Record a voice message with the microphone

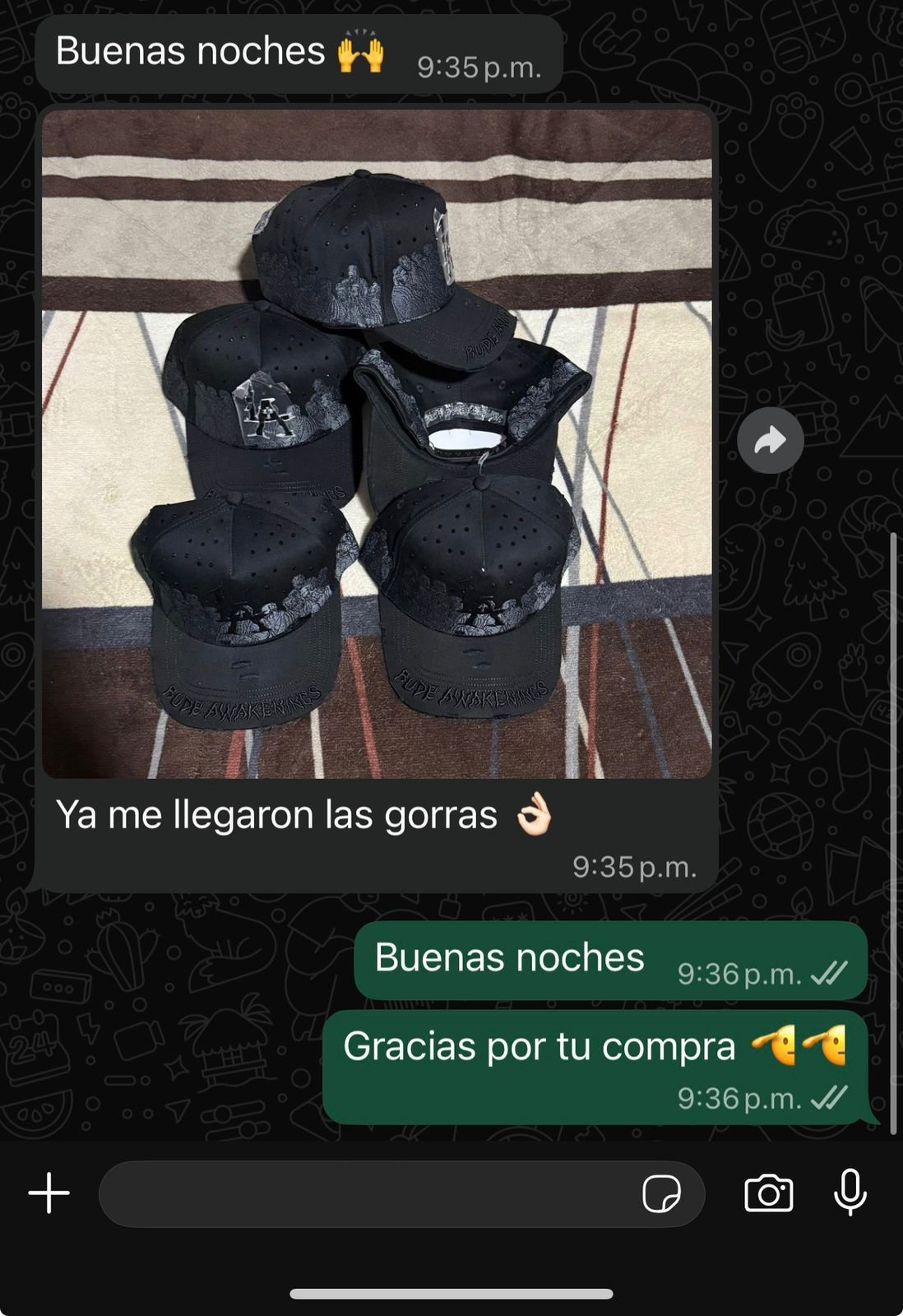tap(850, 1193)
